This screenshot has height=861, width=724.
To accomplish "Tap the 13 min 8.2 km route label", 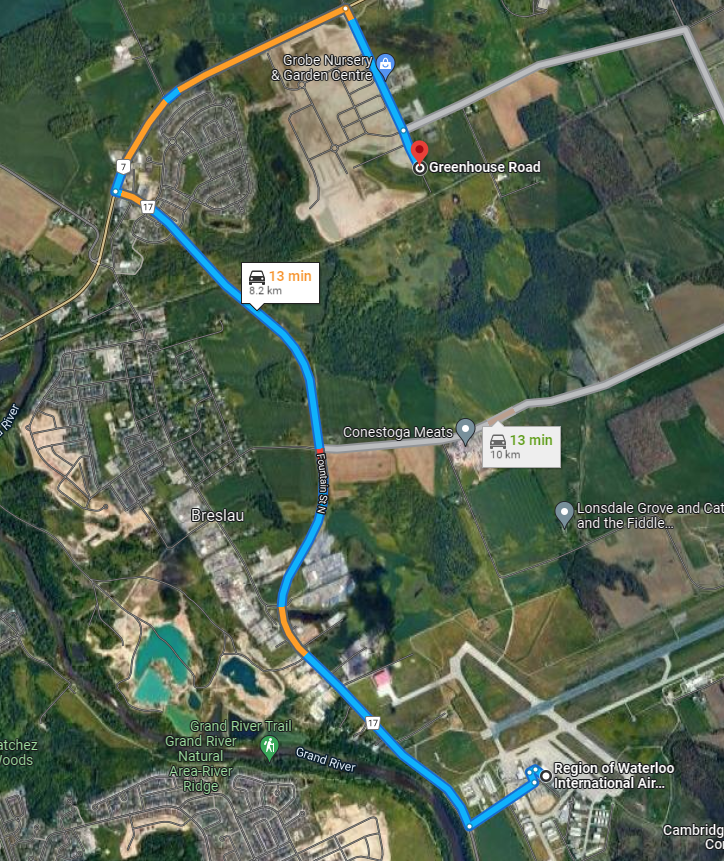I will 279,282.
